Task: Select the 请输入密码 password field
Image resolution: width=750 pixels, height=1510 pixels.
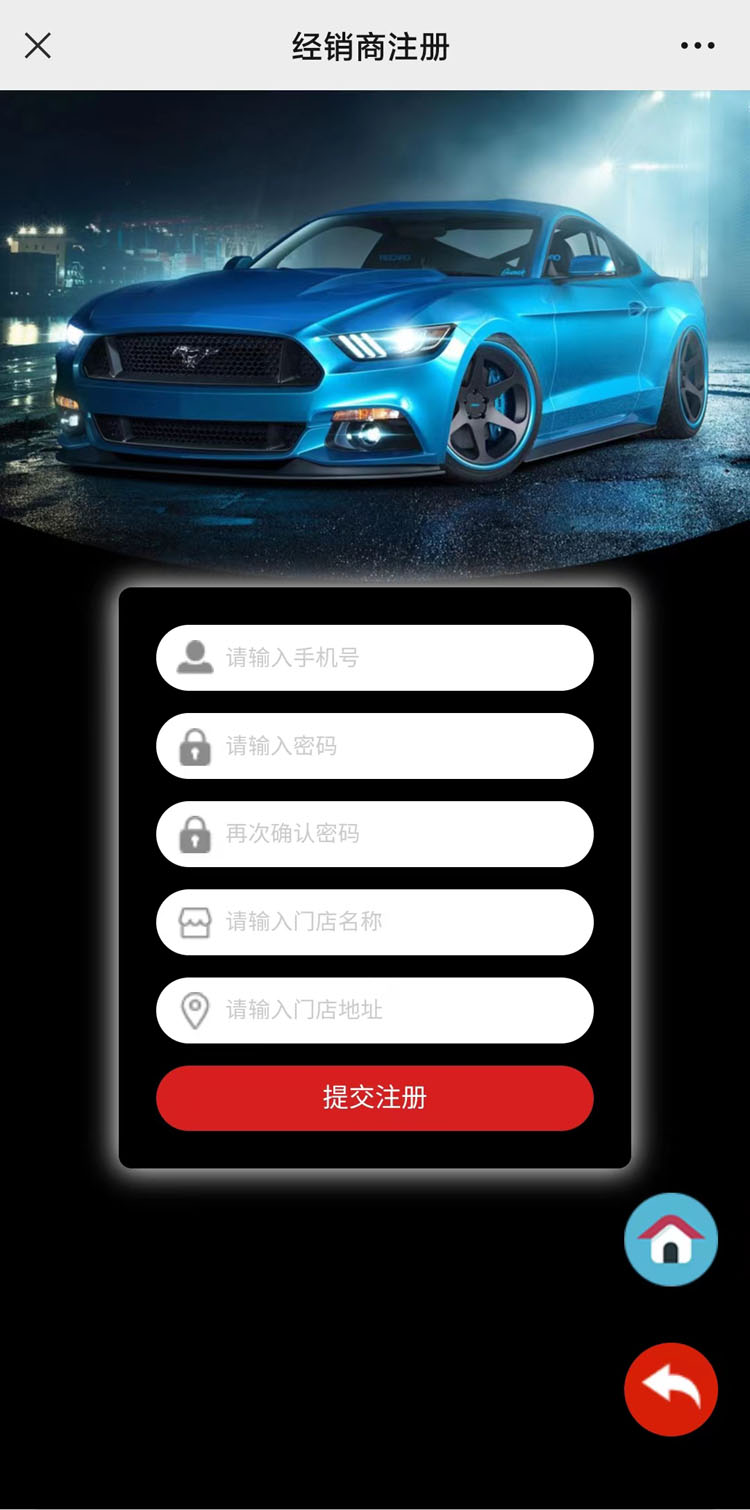Action: point(390,746)
